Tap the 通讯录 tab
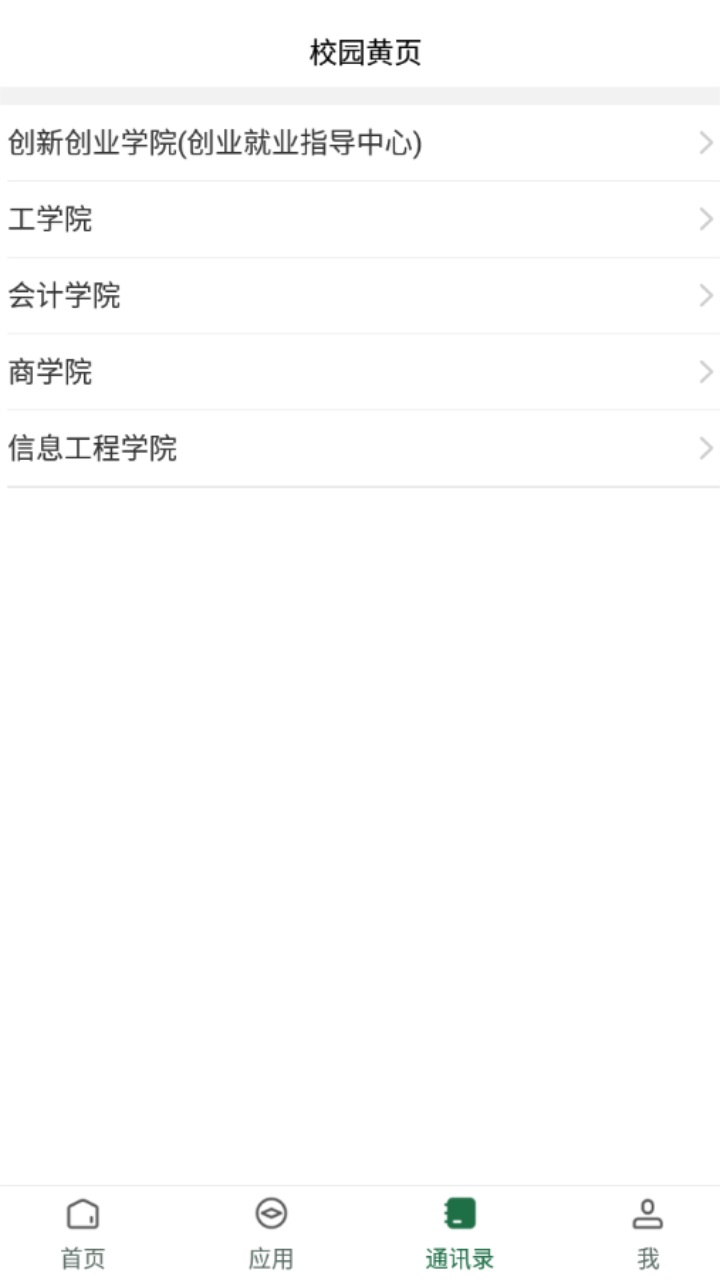Viewport: 720px width, 1280px height. [x=459, y=1234]
